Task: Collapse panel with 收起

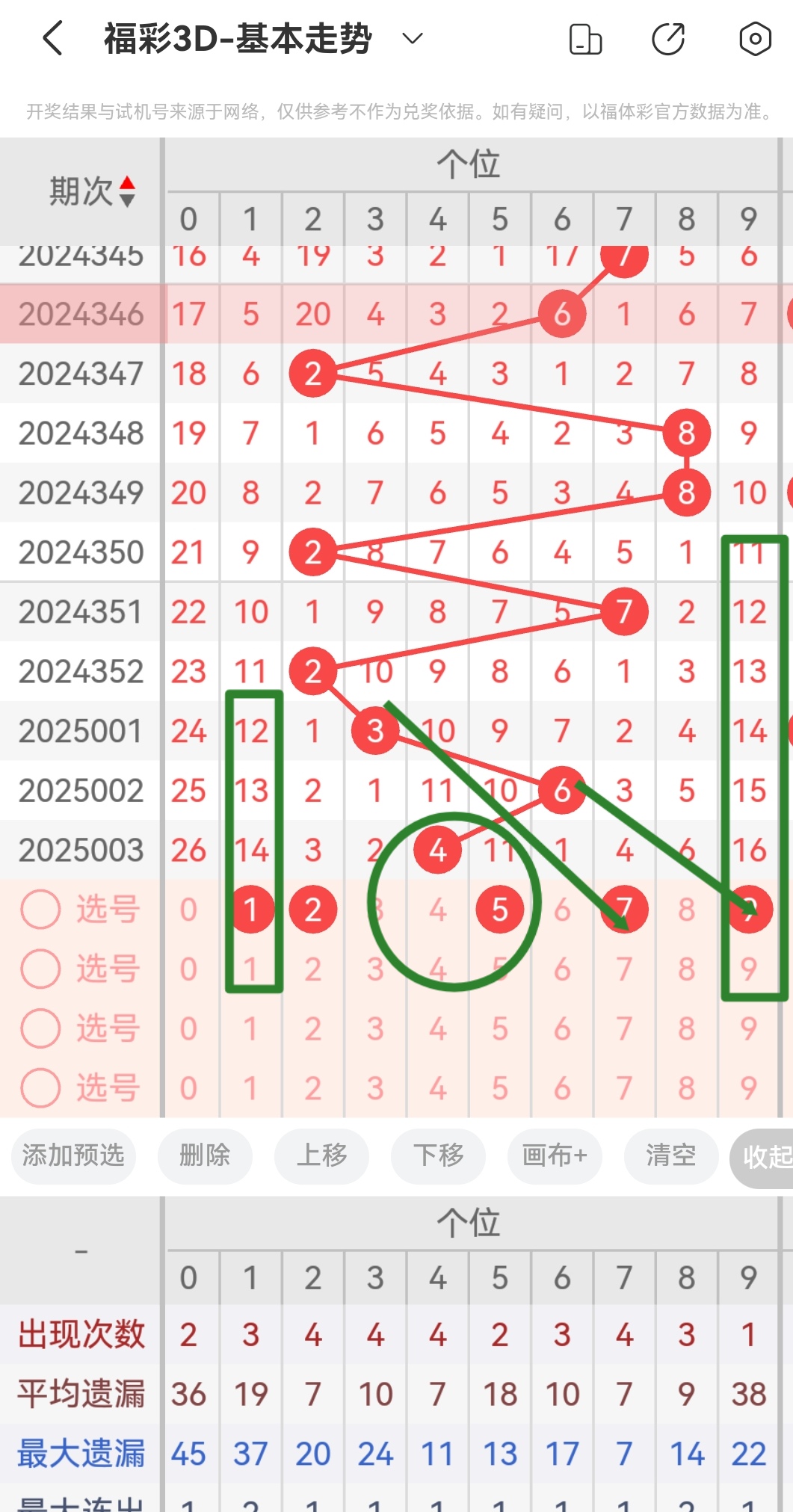Action: coord(765,1157)
